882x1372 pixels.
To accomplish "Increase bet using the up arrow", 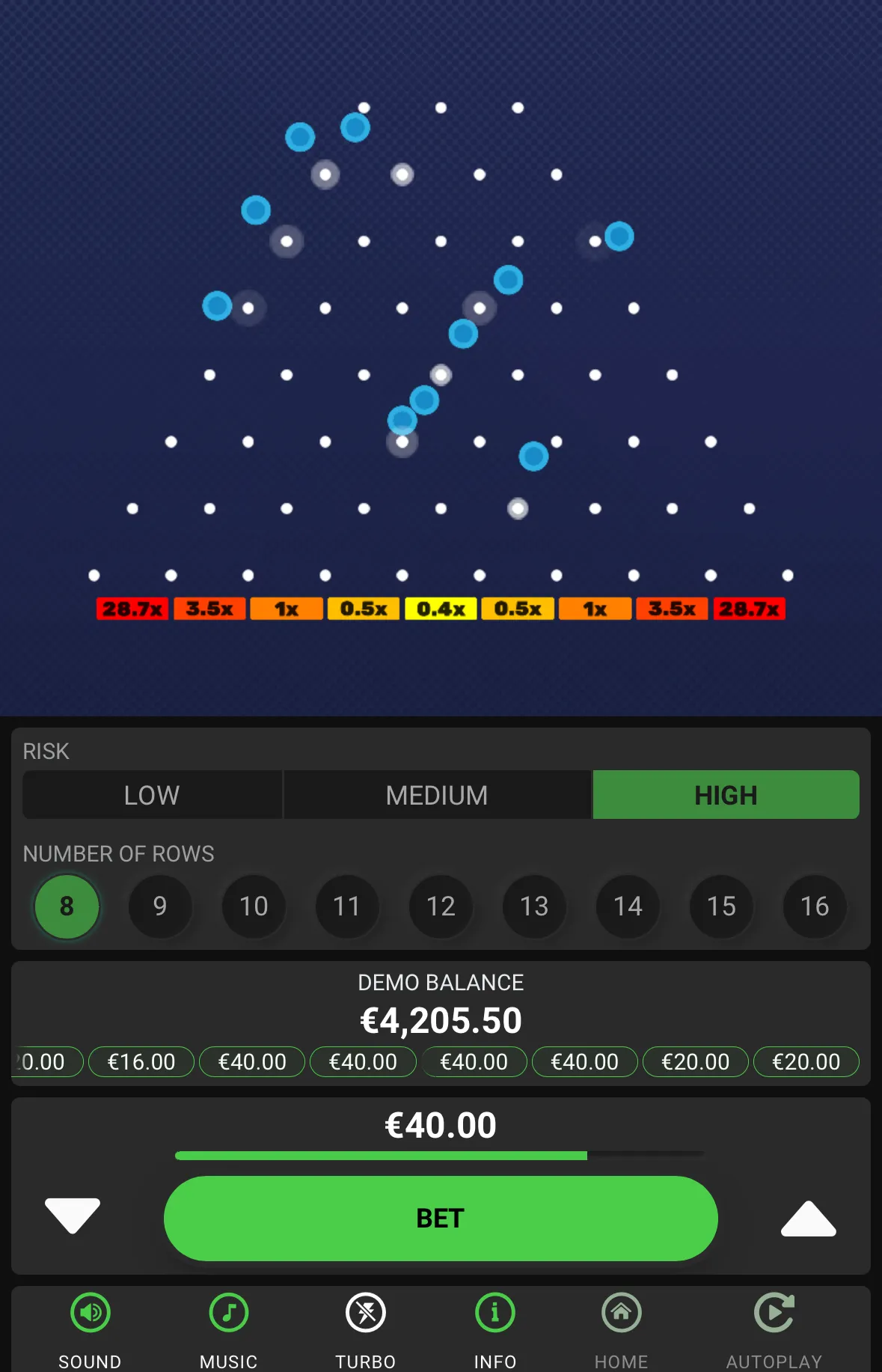I will (x=809, y=1218).
